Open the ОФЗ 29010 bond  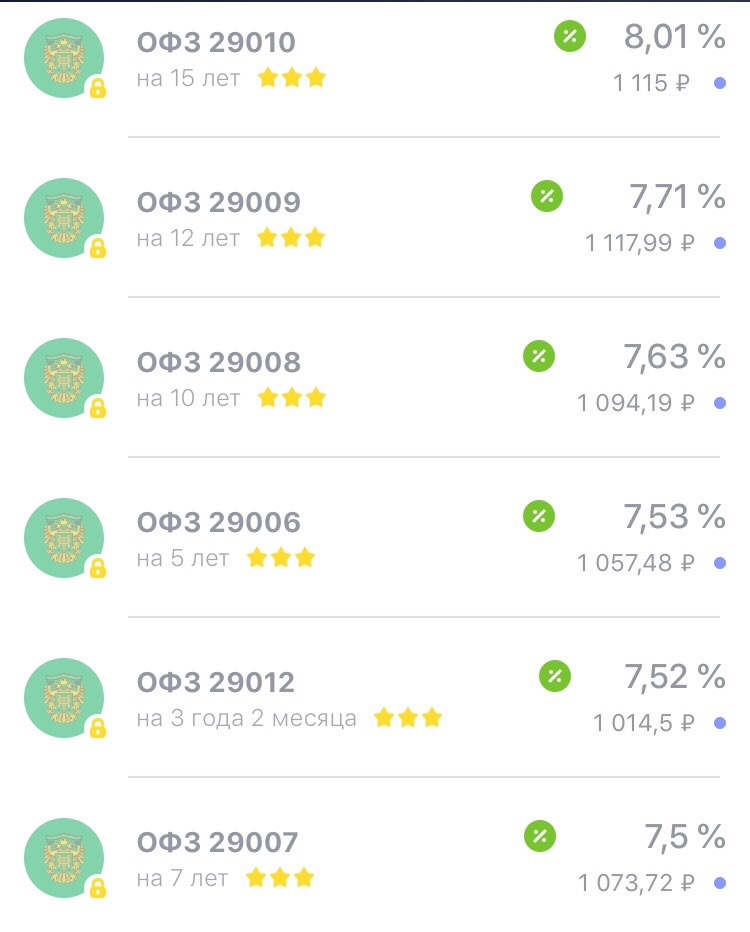click(x=216, y=43)
